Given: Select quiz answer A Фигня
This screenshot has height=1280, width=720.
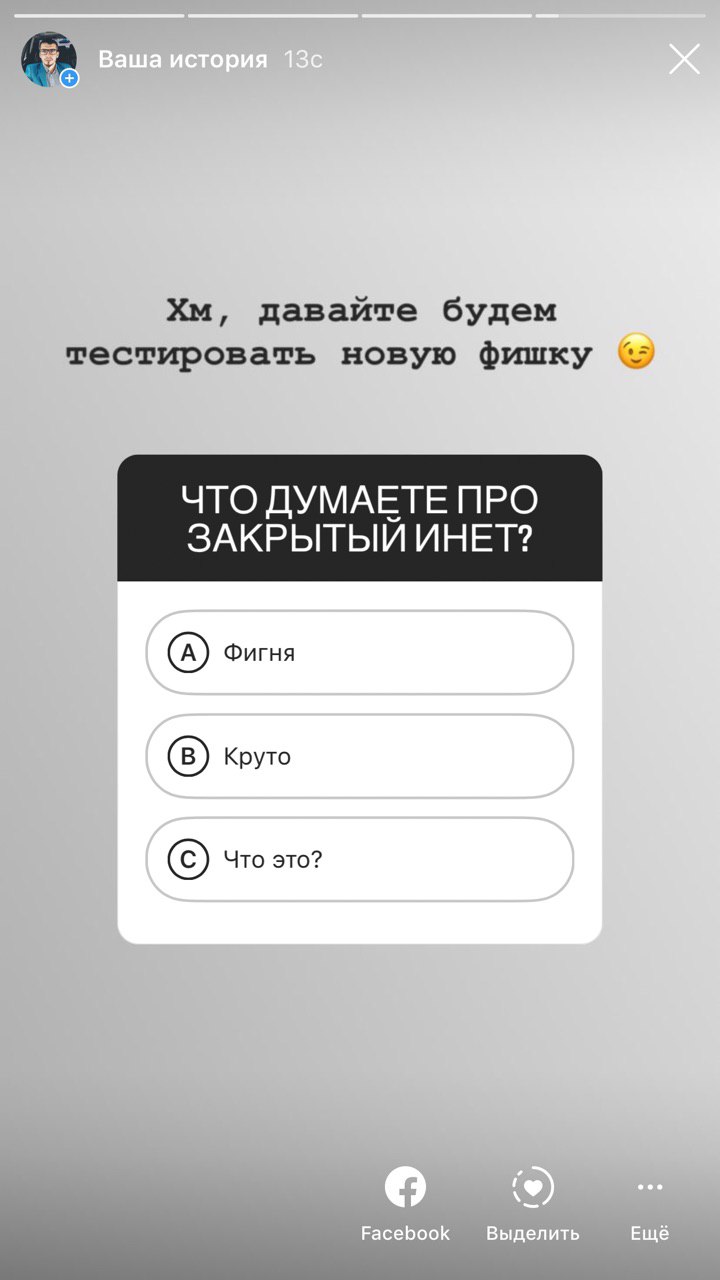Looking at the screenshot, I should (x=360, y=653).
